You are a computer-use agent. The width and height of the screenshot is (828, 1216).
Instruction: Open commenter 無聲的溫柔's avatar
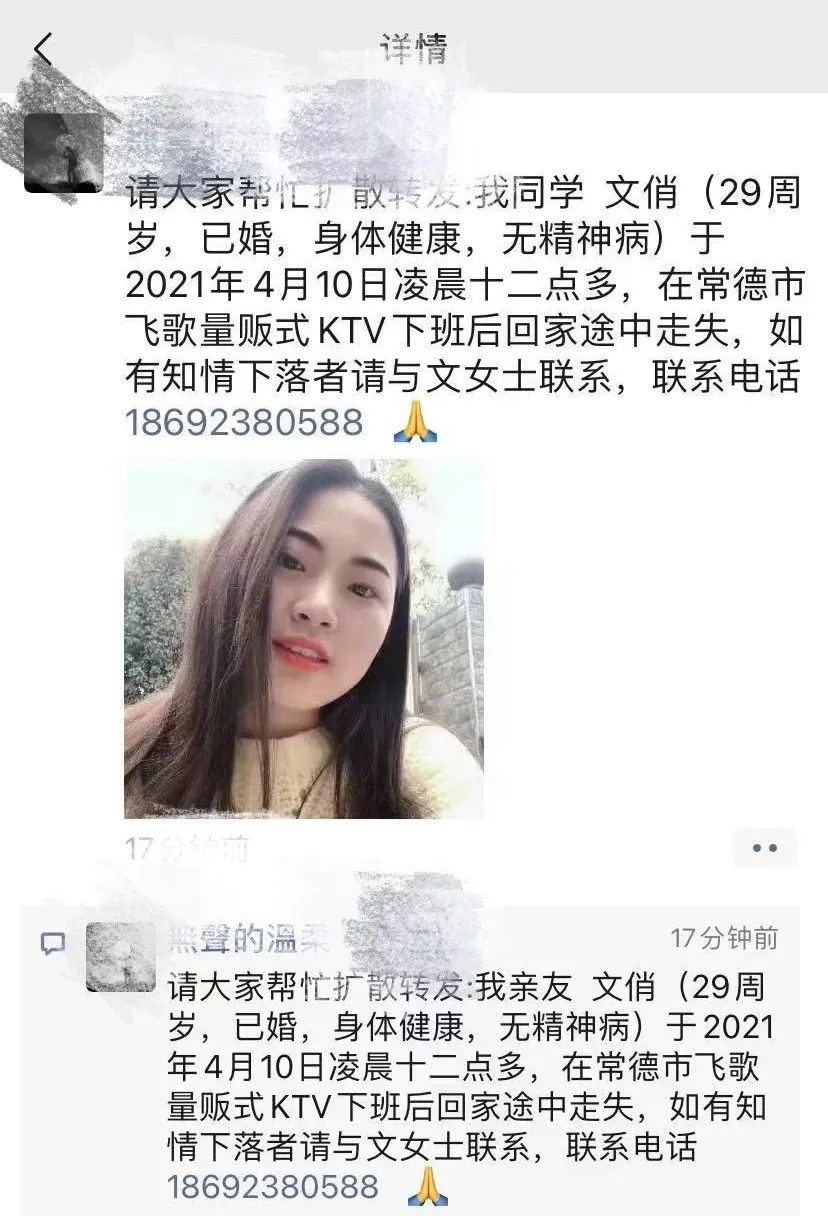click(x=121, y=957)
